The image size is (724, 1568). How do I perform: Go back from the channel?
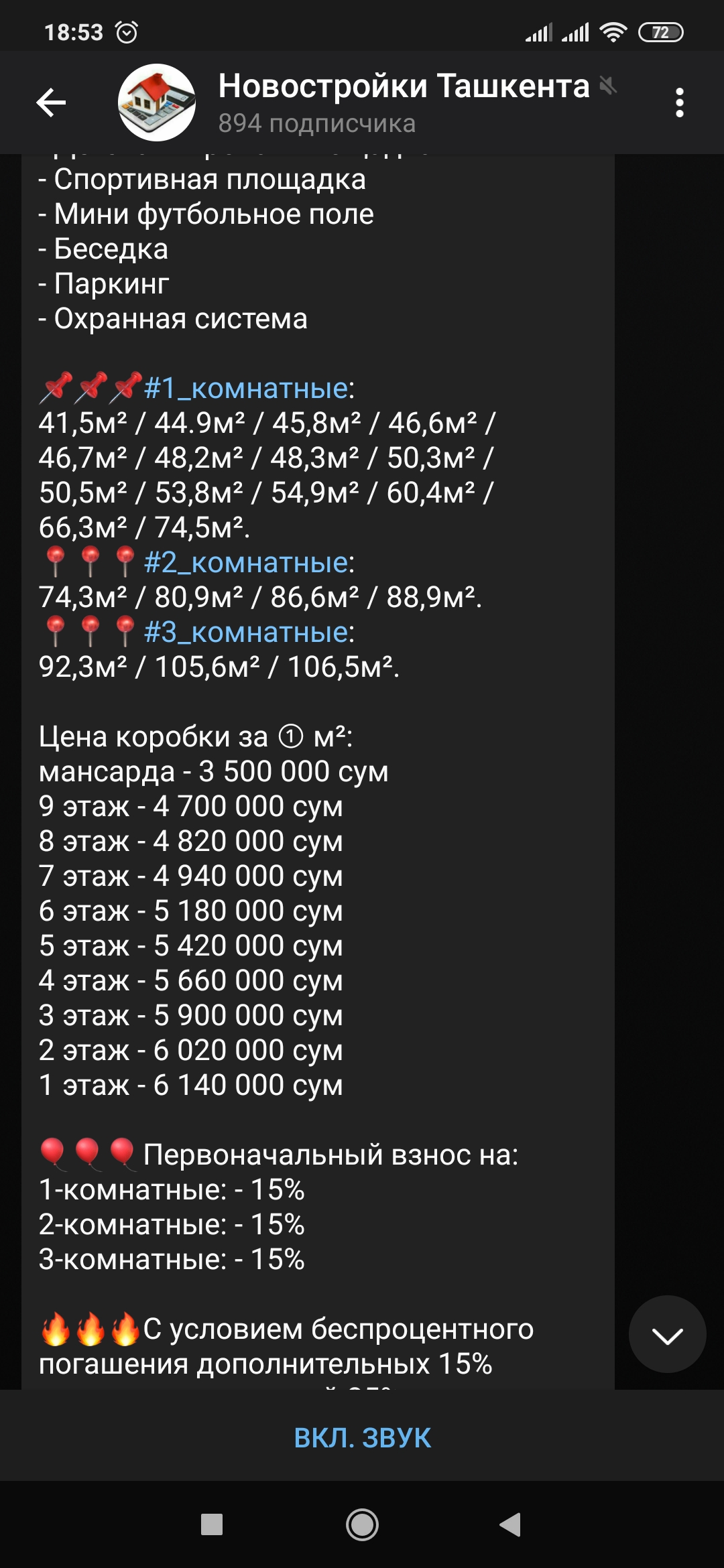pyautogui.click(x=51, y=103)
